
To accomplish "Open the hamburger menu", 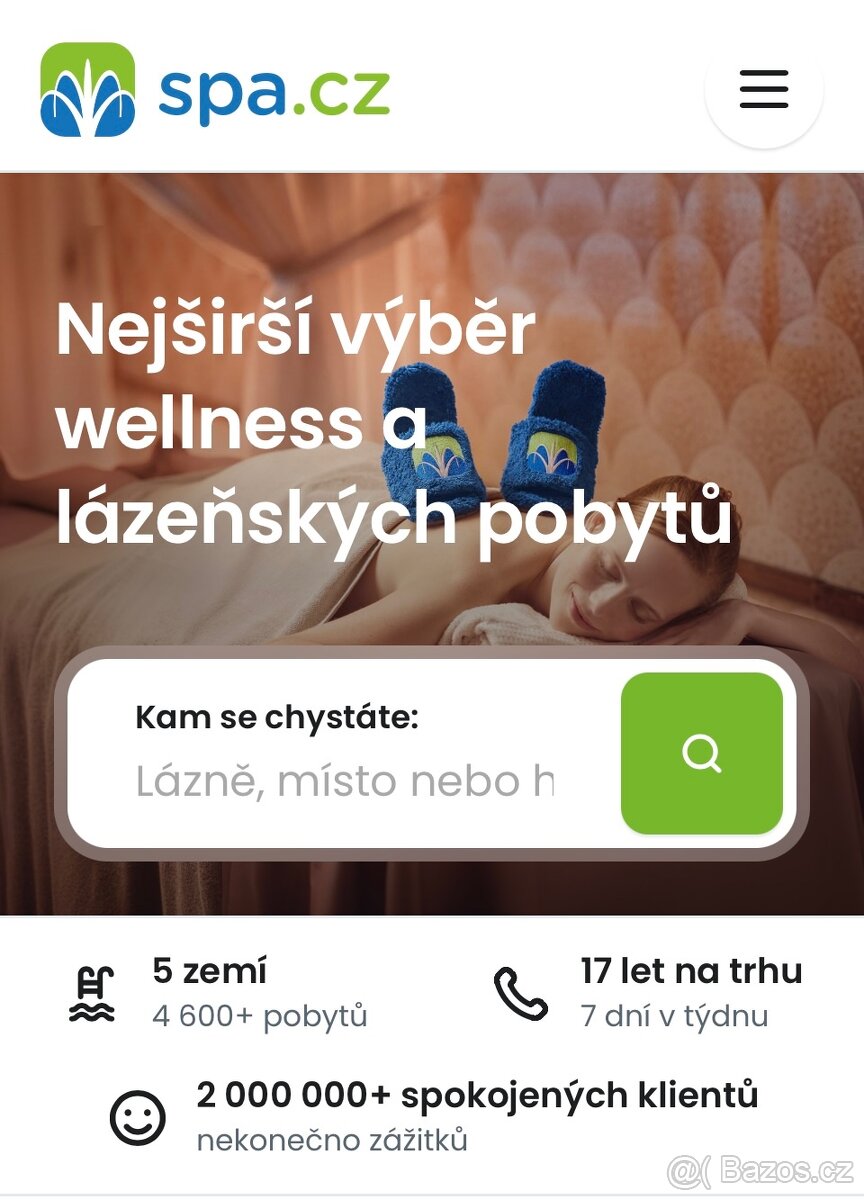I will [764, 90].
